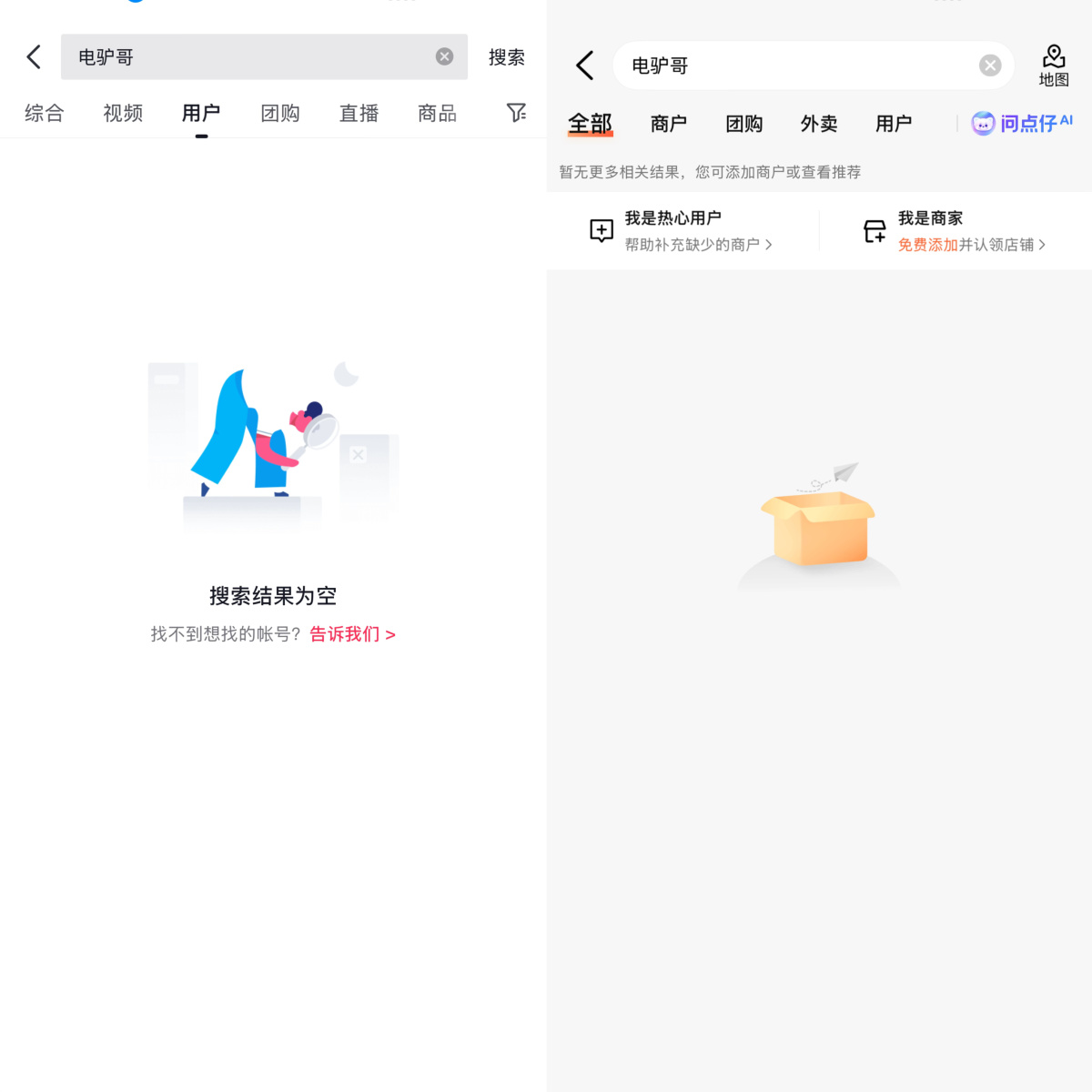Switch to the 视频 tab
The width and height of the screenshot is (1092, 1092).
coord(123,113)
